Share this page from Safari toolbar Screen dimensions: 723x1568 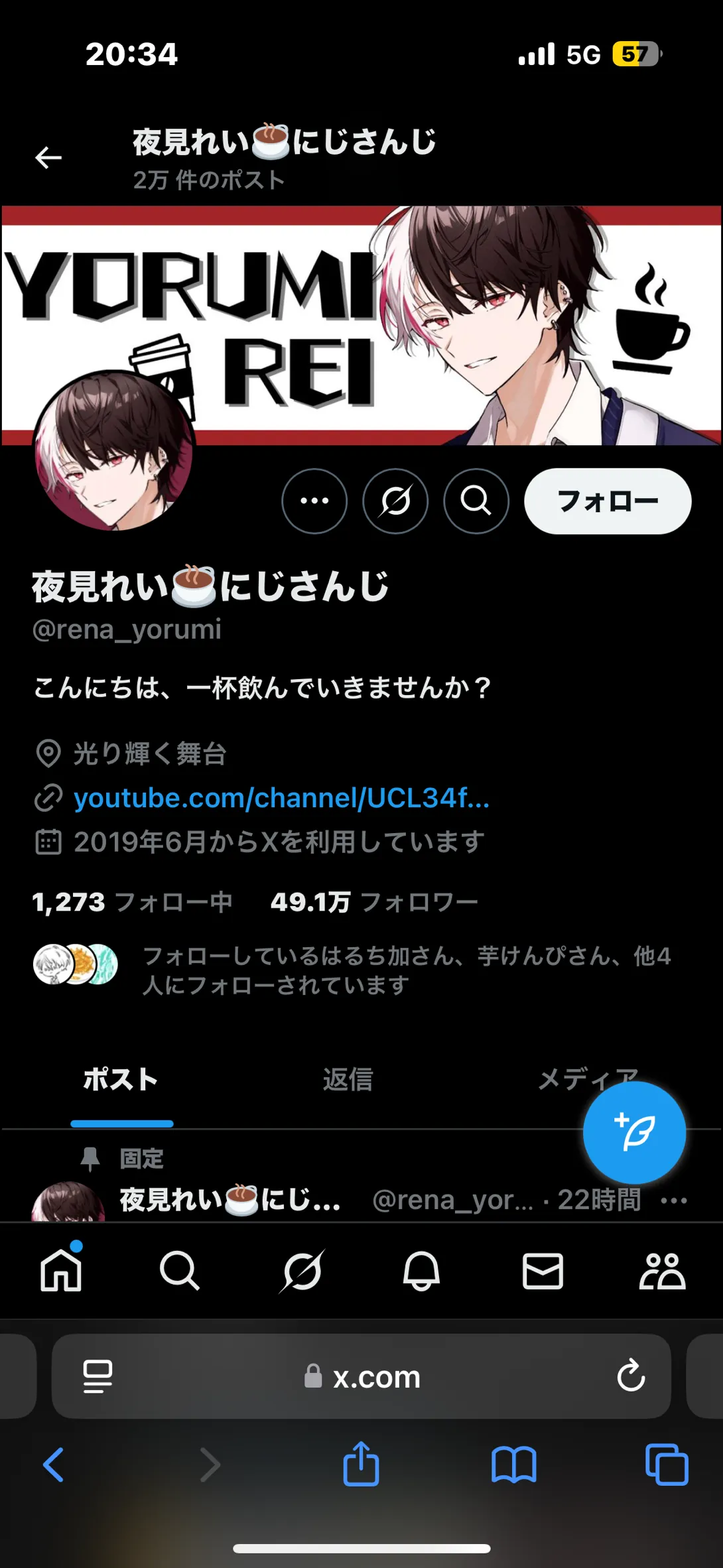[361, 1464]
